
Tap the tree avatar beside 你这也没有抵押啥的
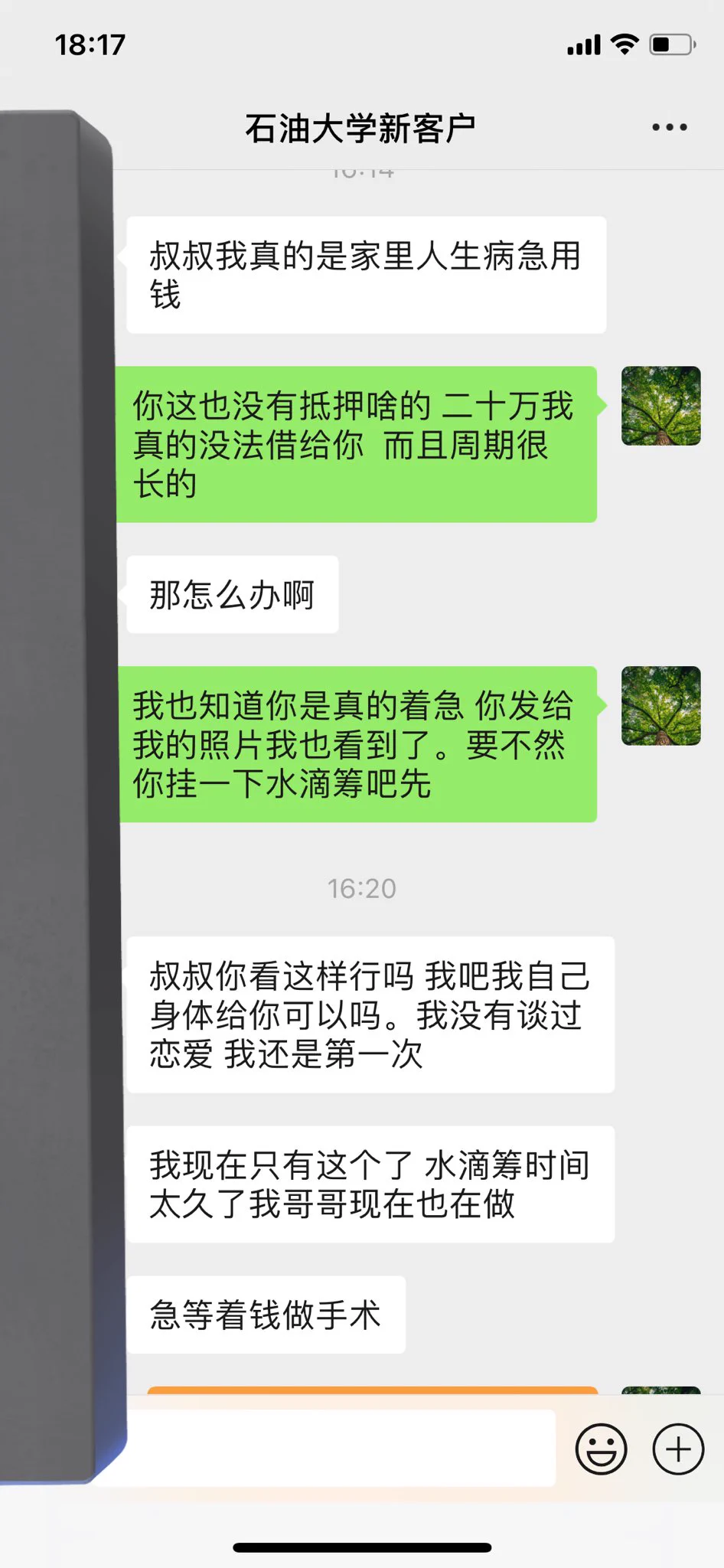point(660,406)
